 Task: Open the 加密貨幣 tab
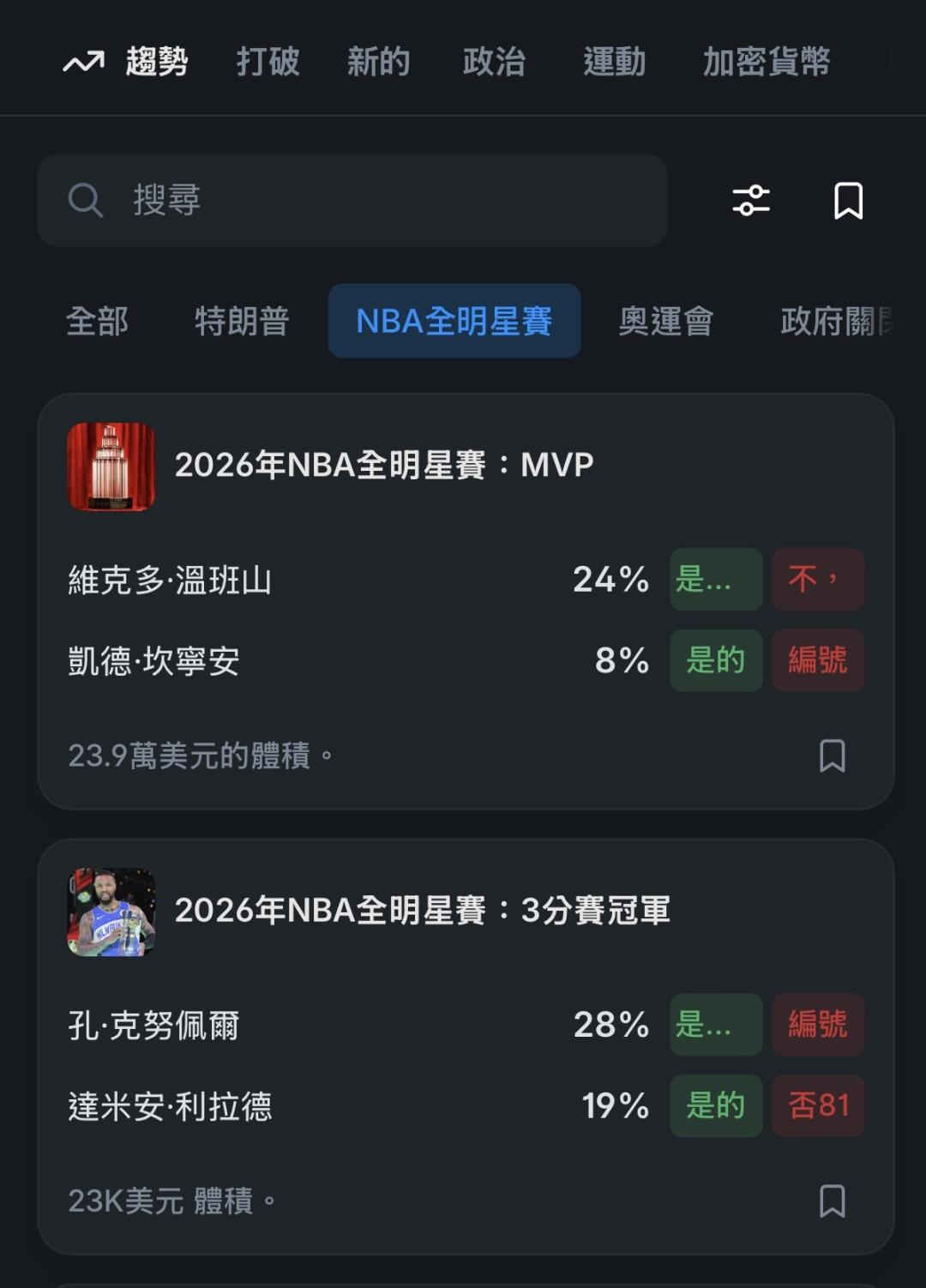pos(767,62)
